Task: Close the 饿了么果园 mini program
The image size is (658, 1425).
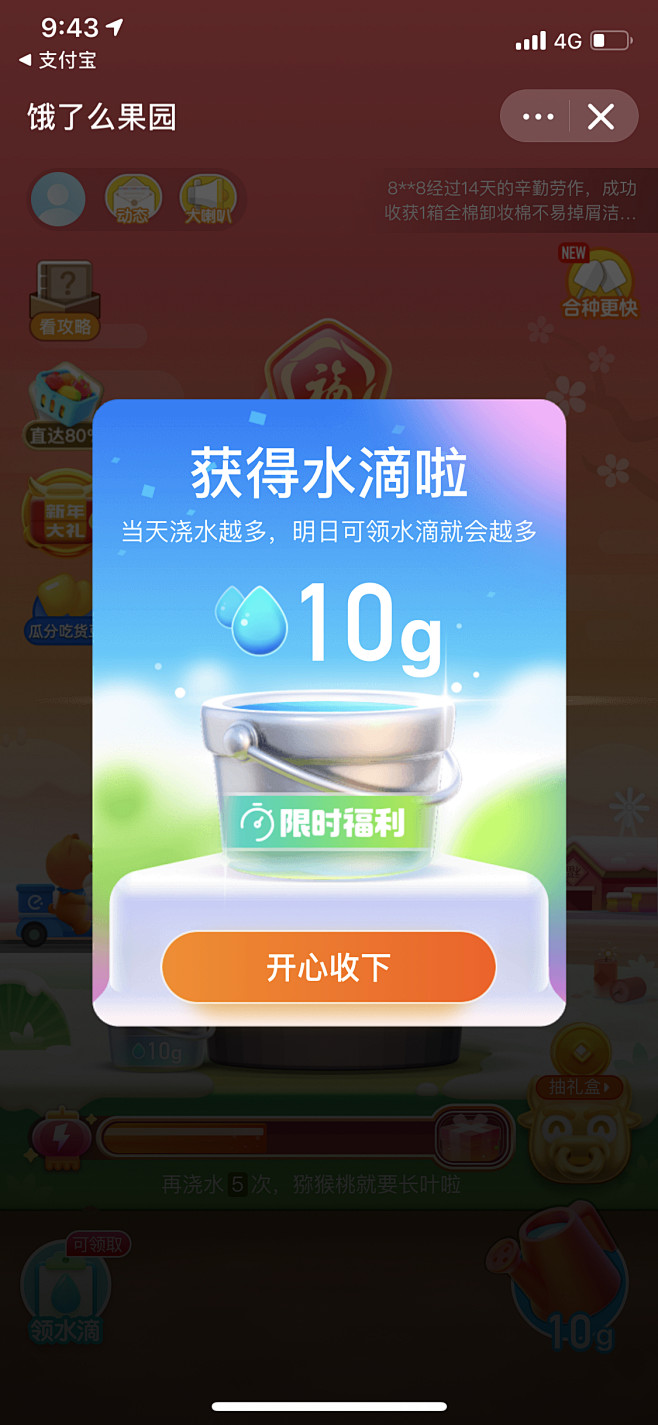Action: coord(601,117)
